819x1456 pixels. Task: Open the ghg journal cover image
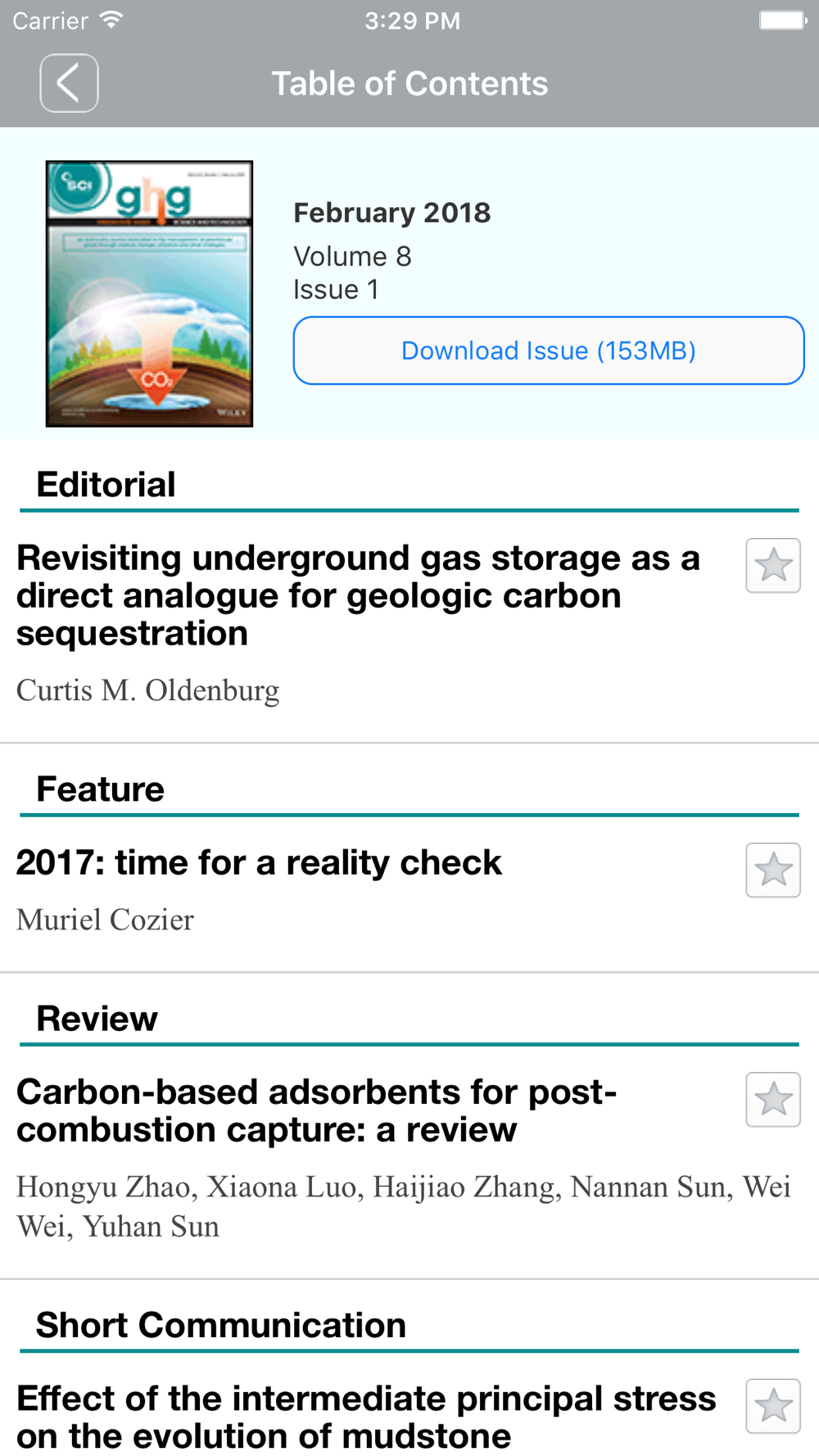click(149, 294)
